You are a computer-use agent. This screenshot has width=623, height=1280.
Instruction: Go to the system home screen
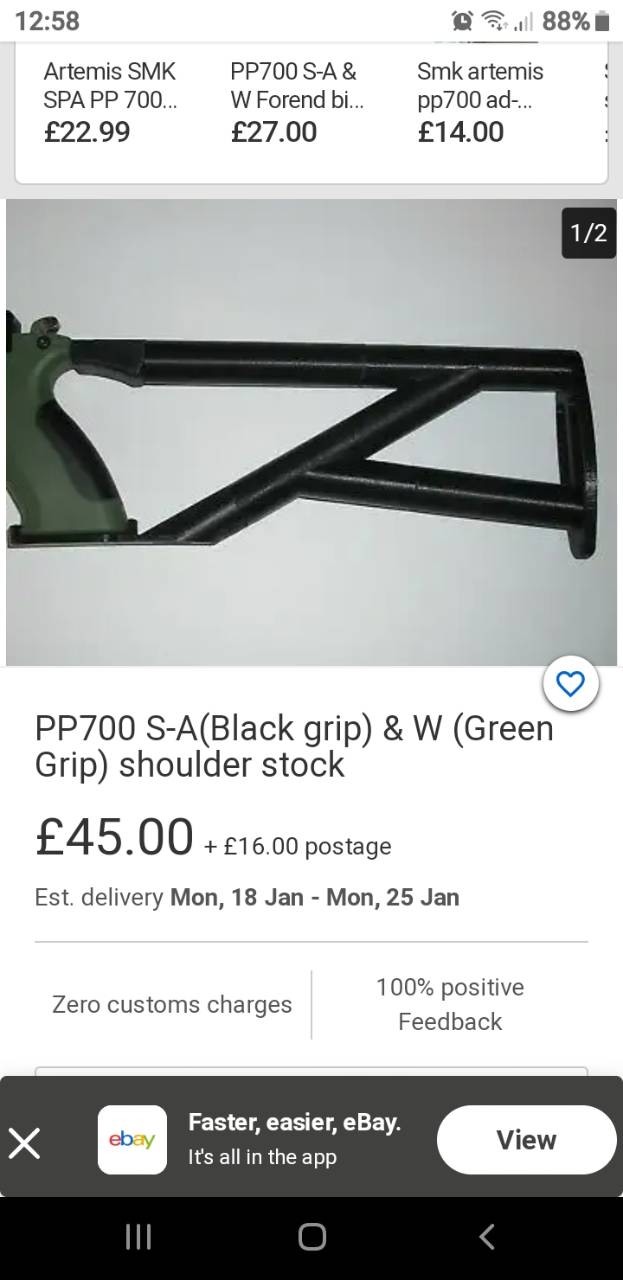pos(311,1237)
